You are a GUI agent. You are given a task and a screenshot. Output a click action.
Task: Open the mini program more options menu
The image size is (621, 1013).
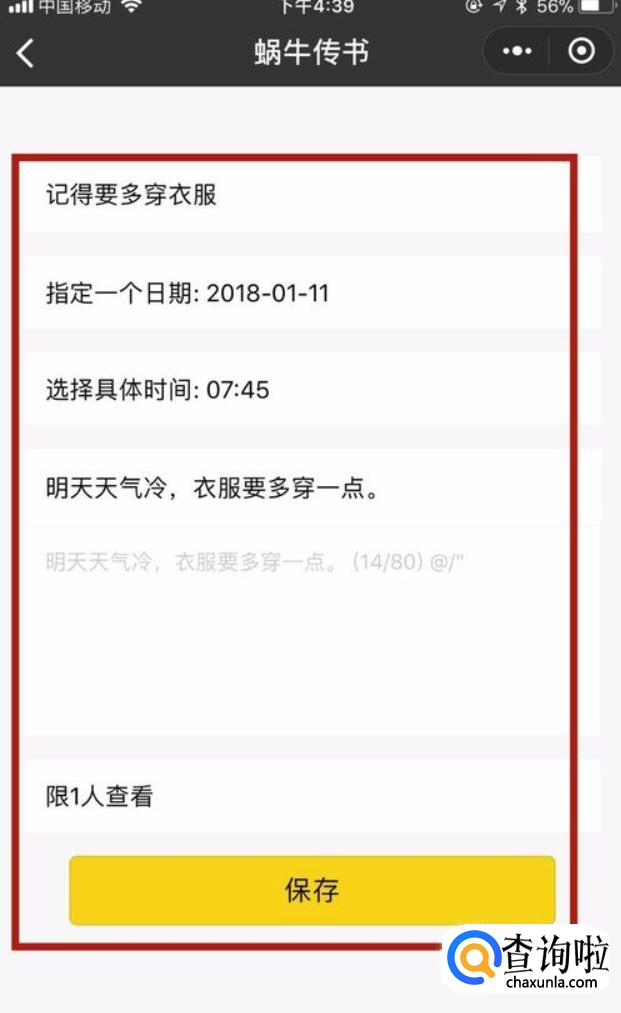(x=517, y=51)
